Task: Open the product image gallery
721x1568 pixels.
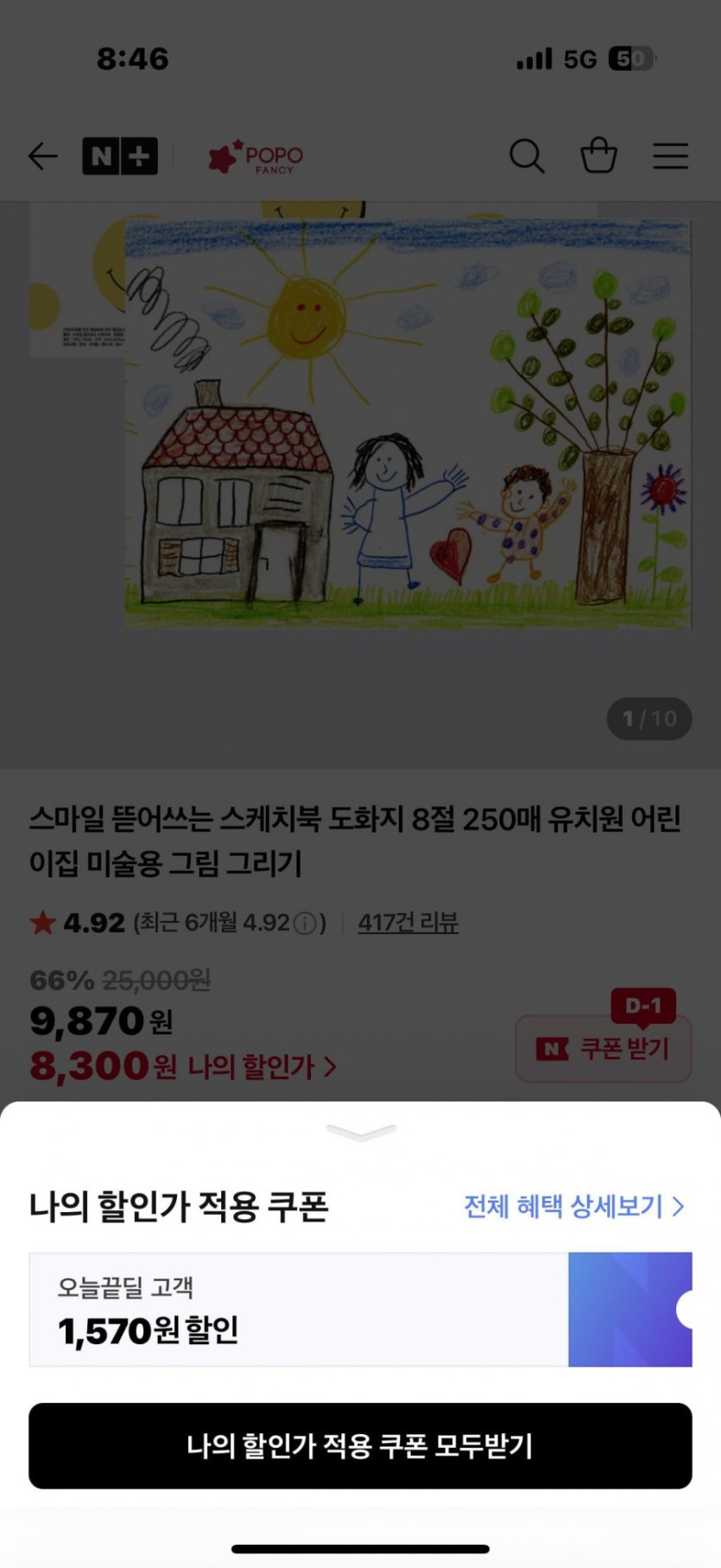Action: (360, 484)
